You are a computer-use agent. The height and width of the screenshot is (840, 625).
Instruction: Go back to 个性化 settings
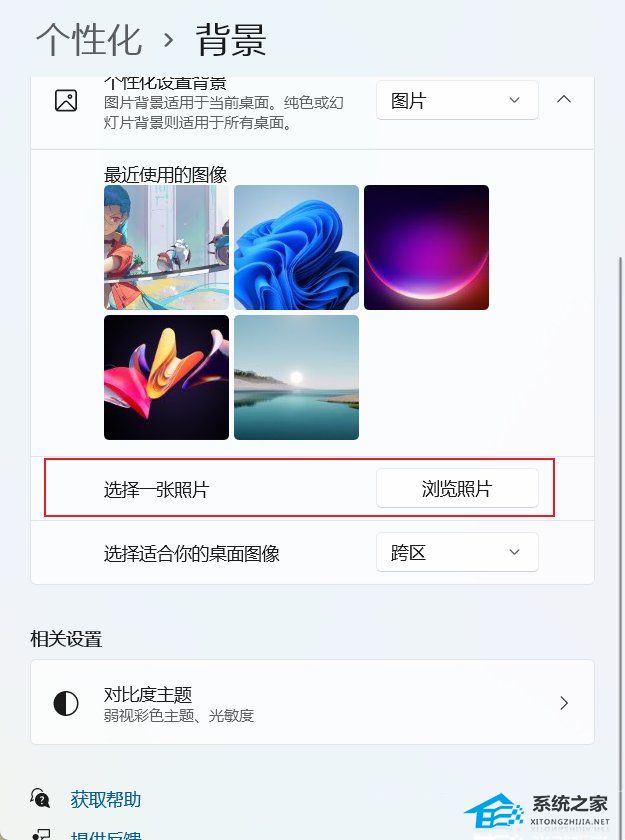[89, 40]
